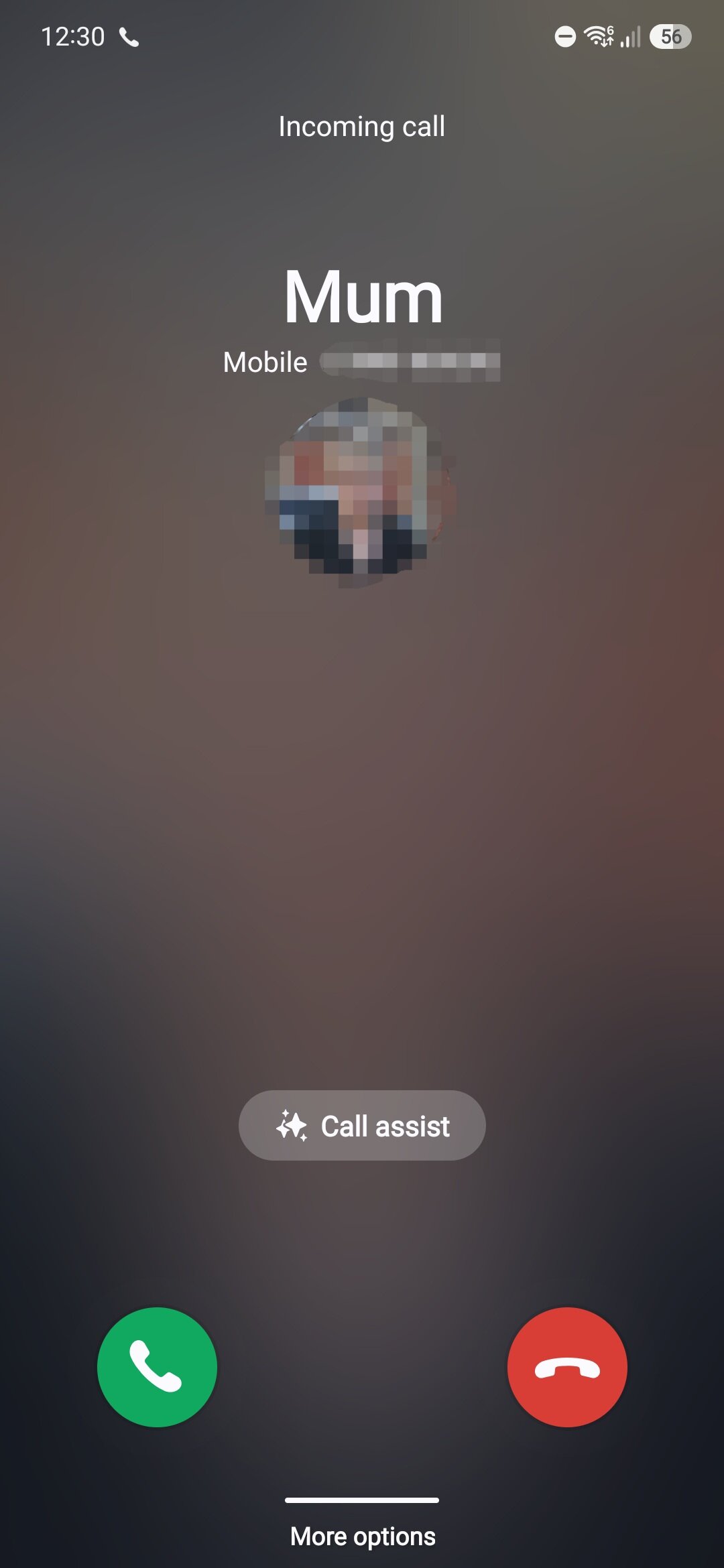
Task: Expand the Call assist options
Action: [362, 1125]
